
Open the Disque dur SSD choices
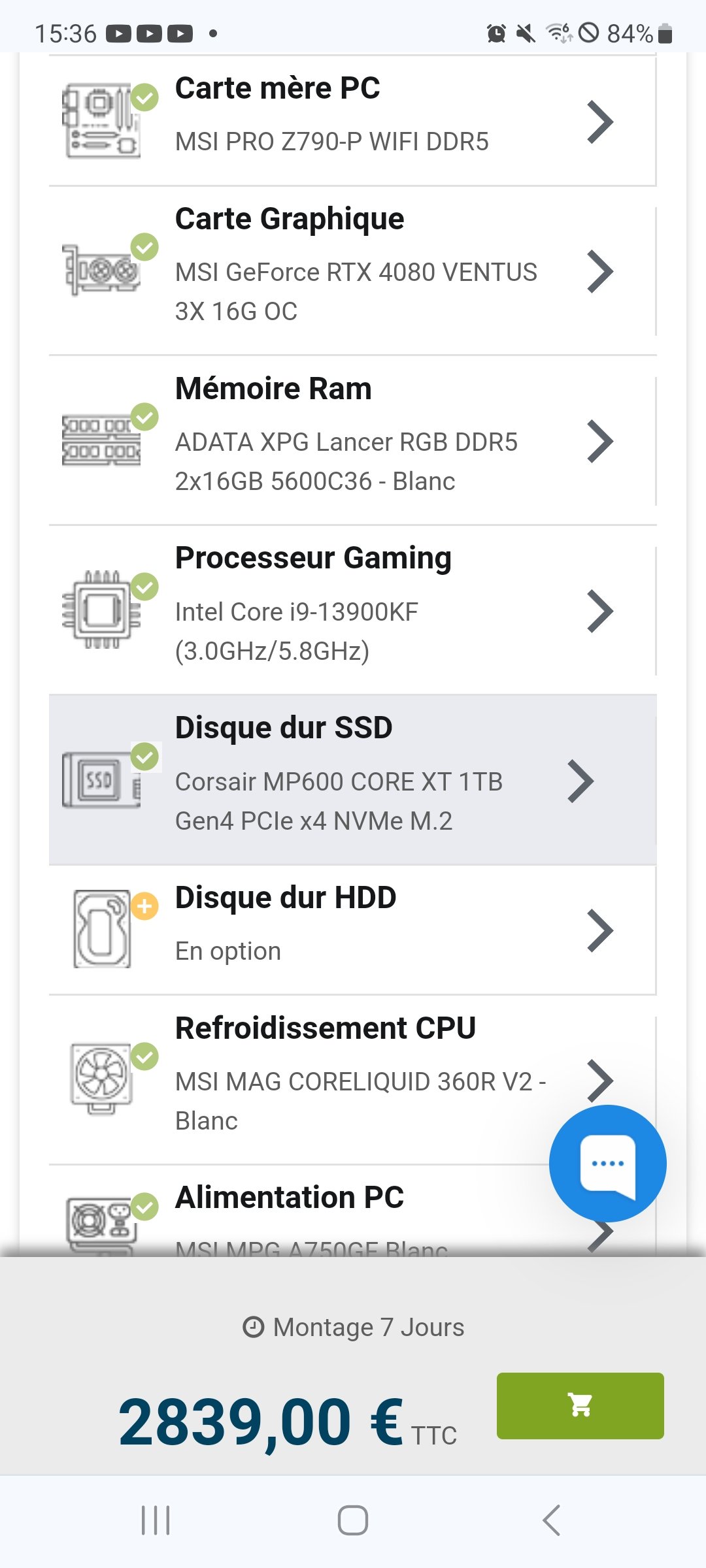[353, 781]
